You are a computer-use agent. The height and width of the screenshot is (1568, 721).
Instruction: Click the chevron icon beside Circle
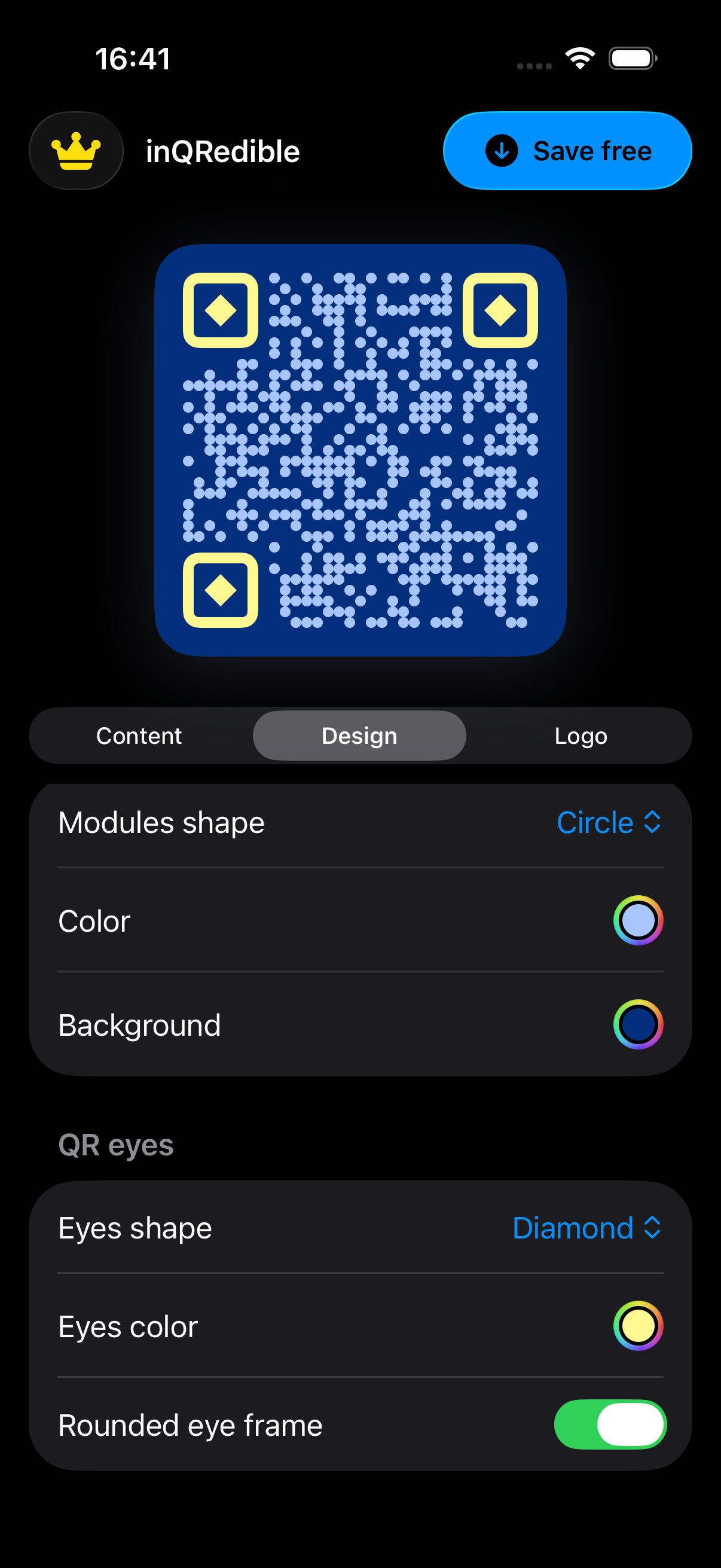coord(652,822)
